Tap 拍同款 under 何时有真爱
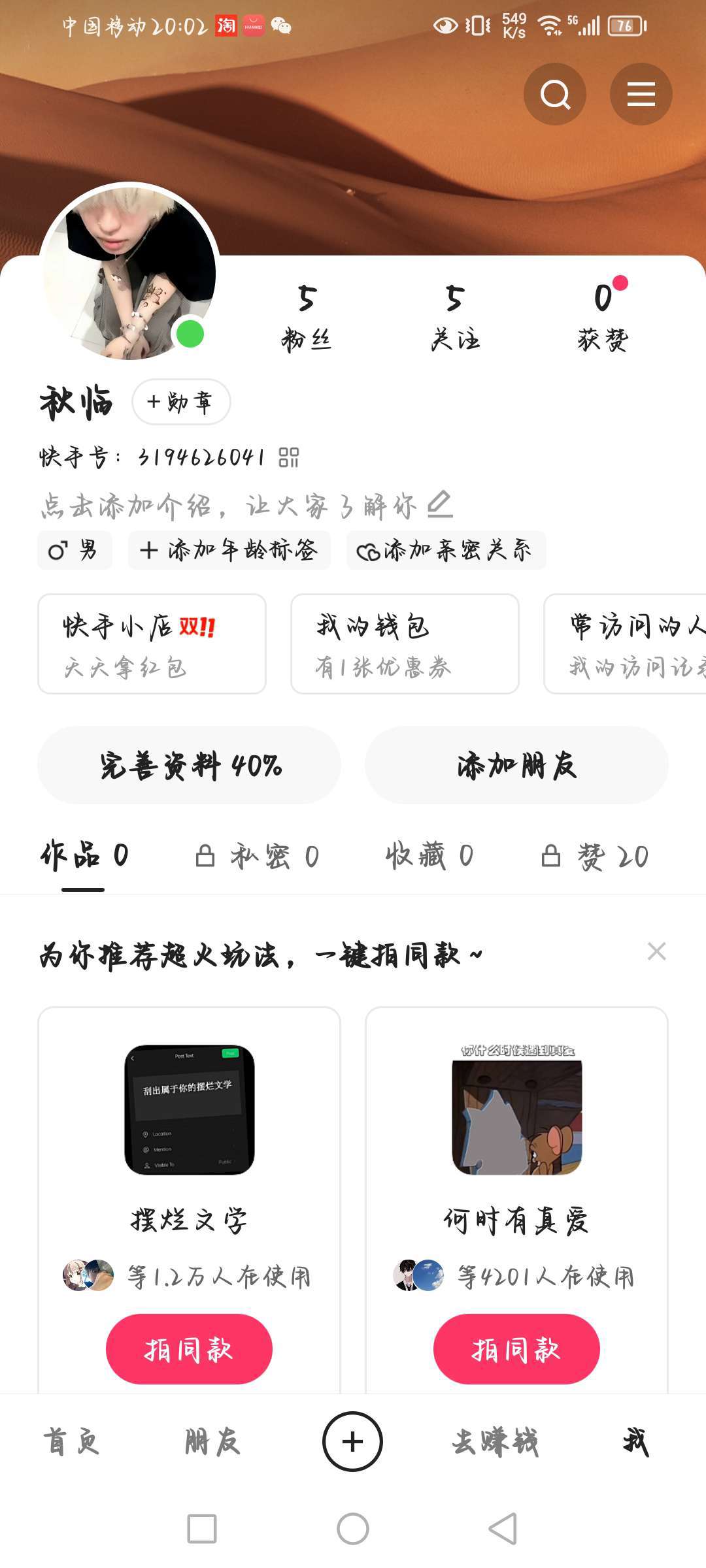706x1568 pixels. pos(516,1349)
